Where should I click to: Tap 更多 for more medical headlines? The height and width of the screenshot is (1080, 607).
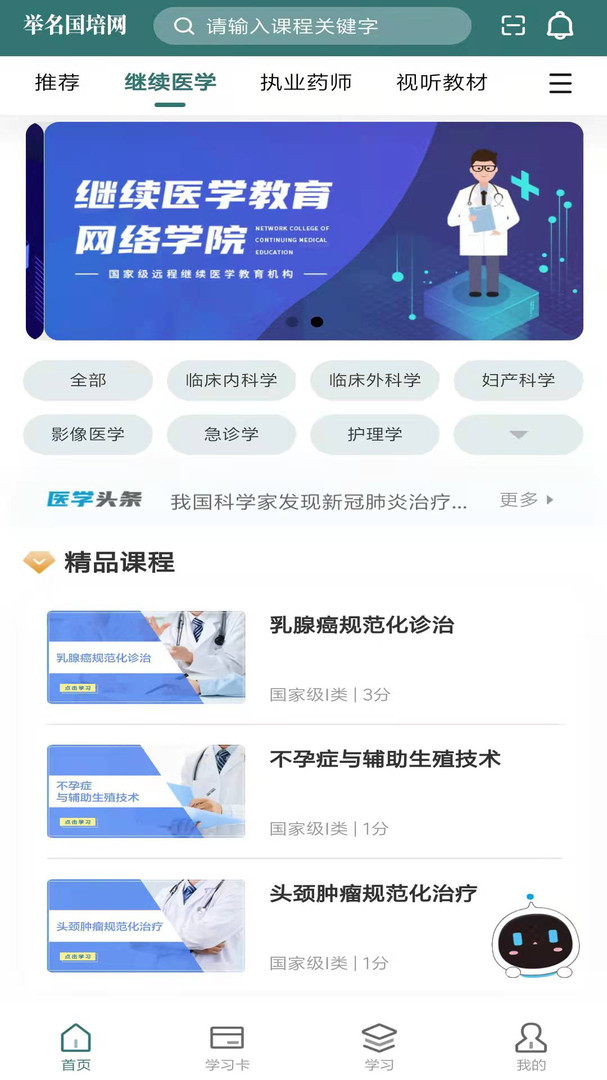click(526, 499)
